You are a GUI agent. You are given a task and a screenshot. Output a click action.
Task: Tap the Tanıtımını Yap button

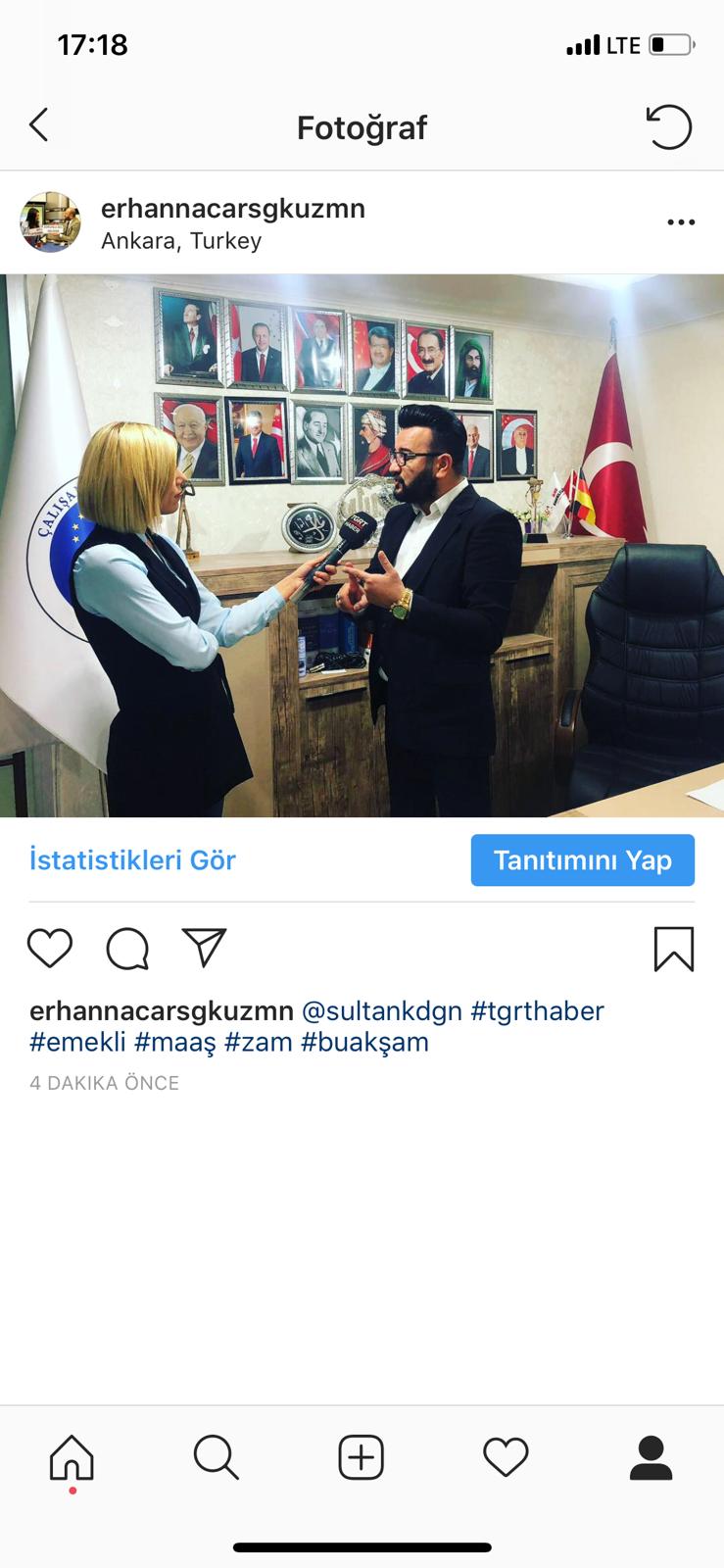pos(582,860)
